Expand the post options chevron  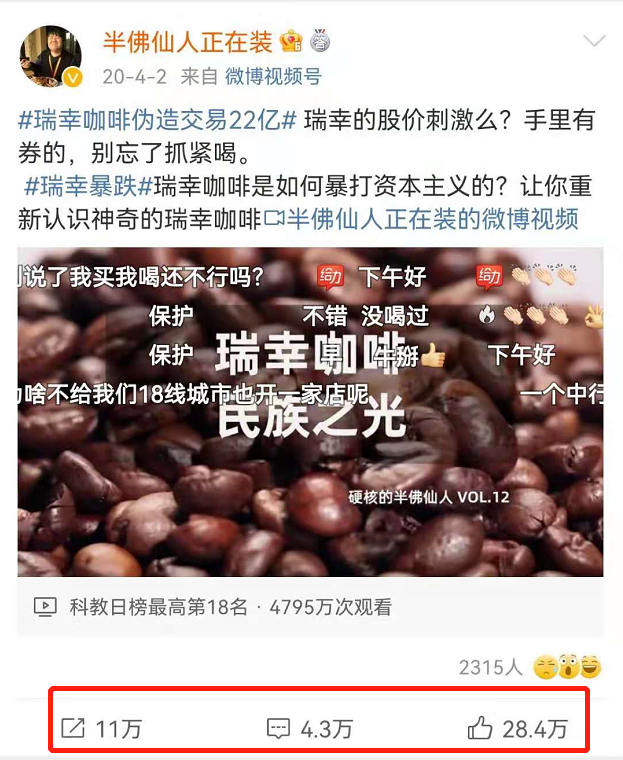click(594, 42)
